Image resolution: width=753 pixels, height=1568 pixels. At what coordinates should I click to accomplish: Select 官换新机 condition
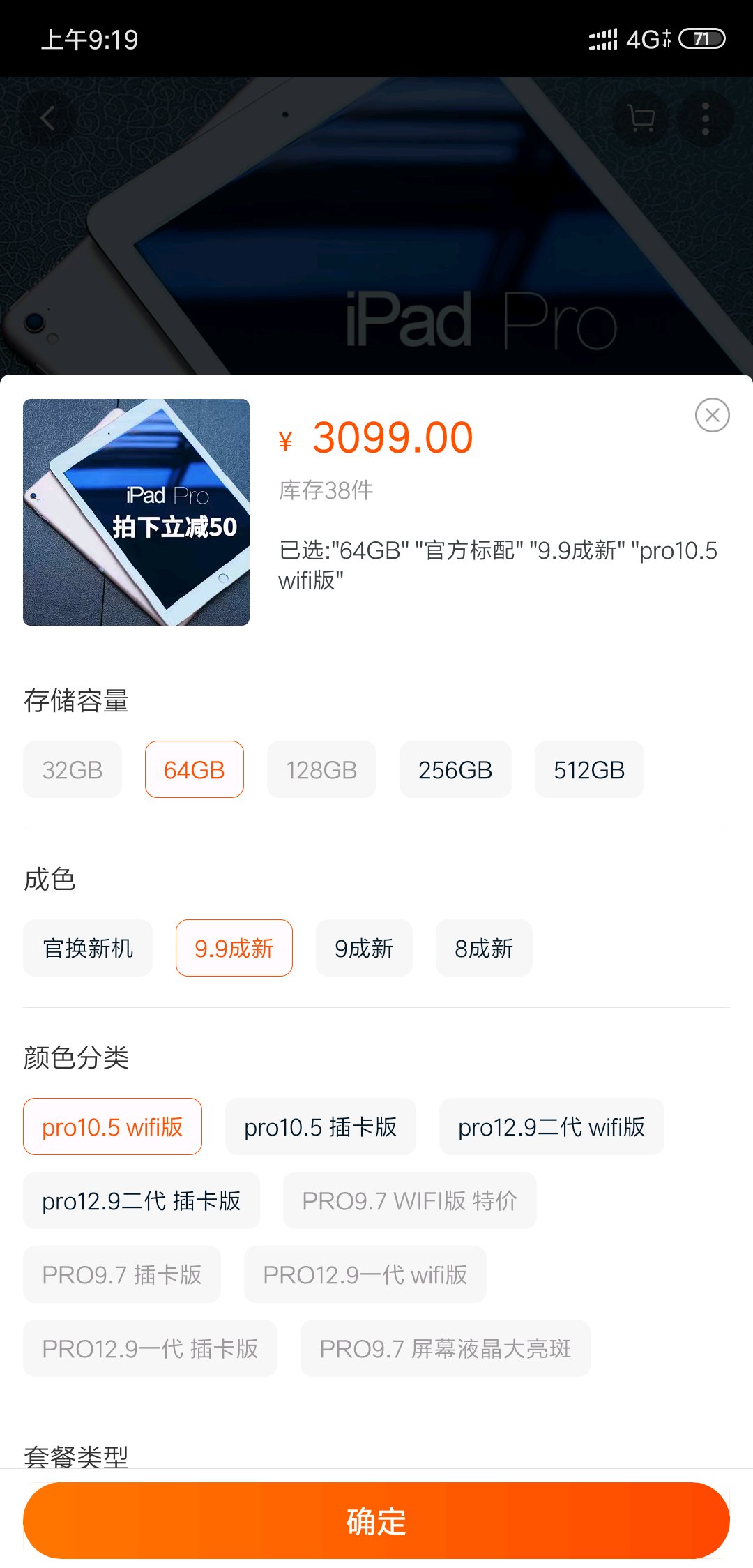tap(88, 948)
